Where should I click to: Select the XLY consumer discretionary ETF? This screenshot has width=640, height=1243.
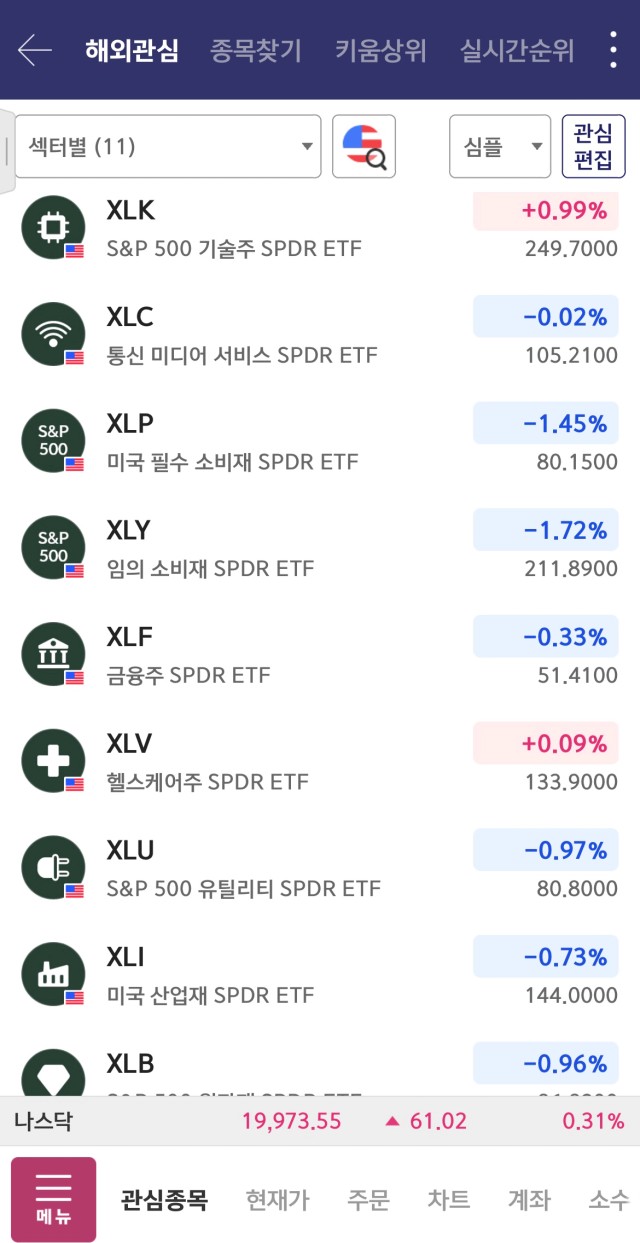click(320, 550)
